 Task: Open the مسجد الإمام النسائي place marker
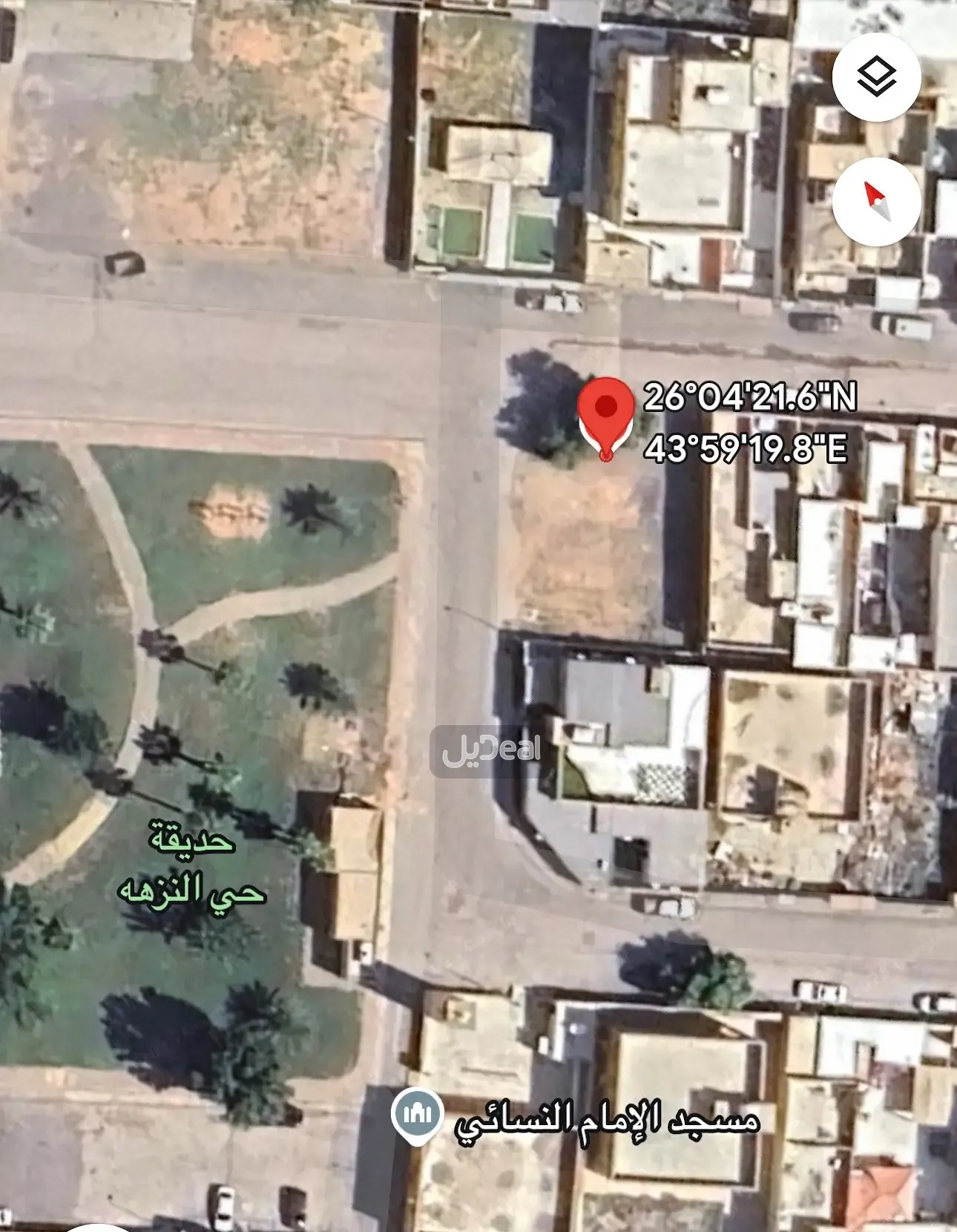(418, 1116)
